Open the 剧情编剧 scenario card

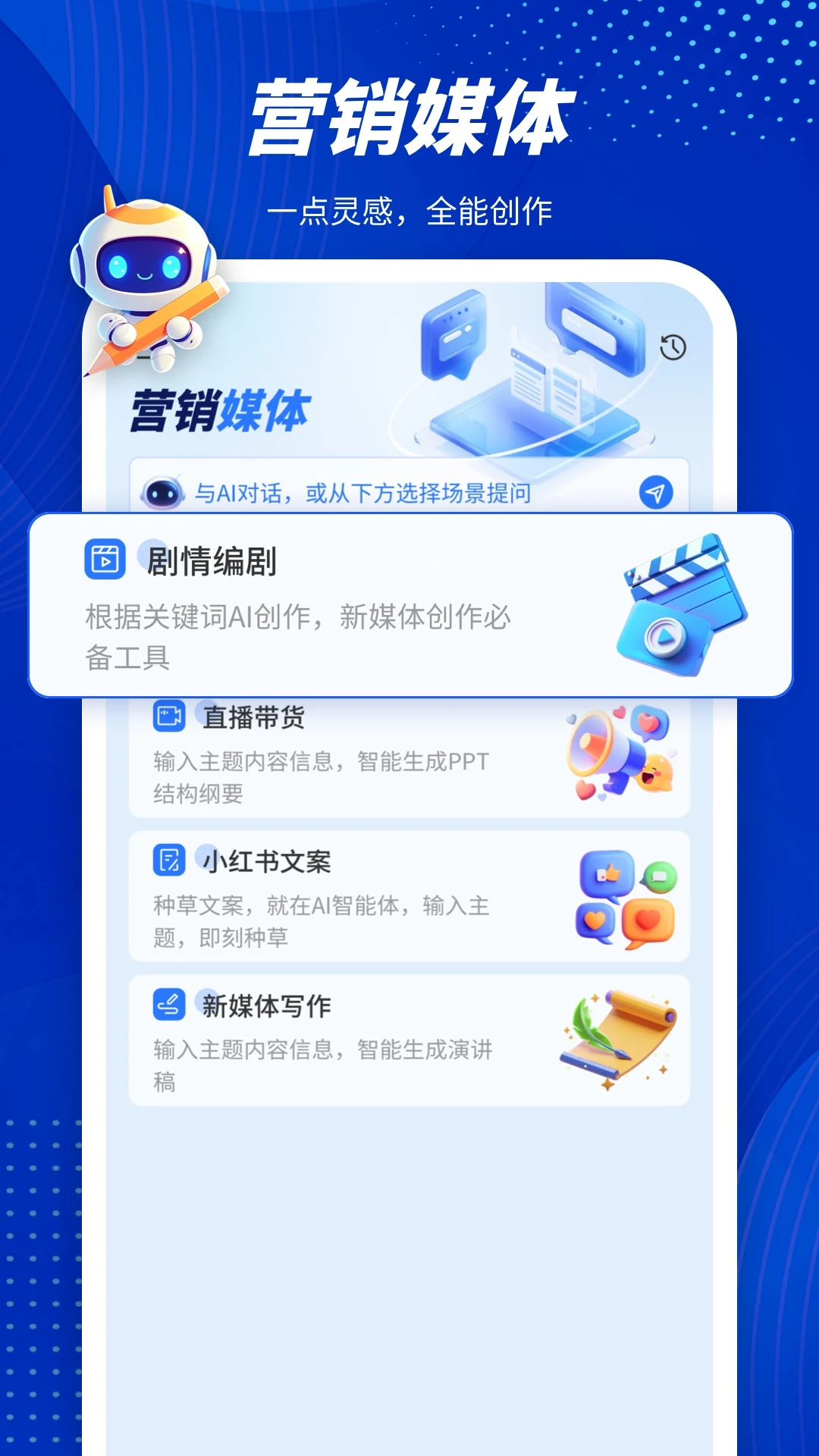pos(409,607)
